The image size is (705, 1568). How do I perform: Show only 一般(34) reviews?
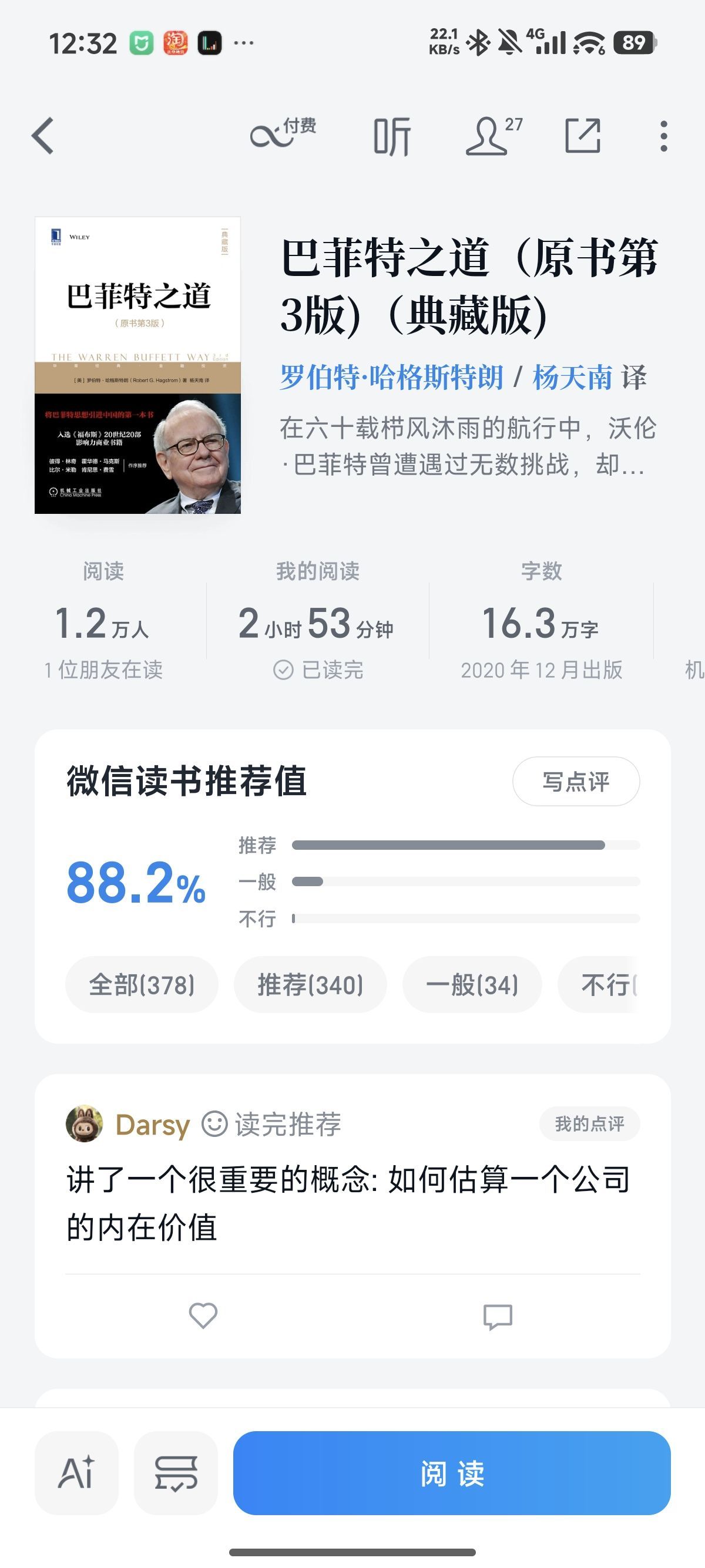pos(472,984)
